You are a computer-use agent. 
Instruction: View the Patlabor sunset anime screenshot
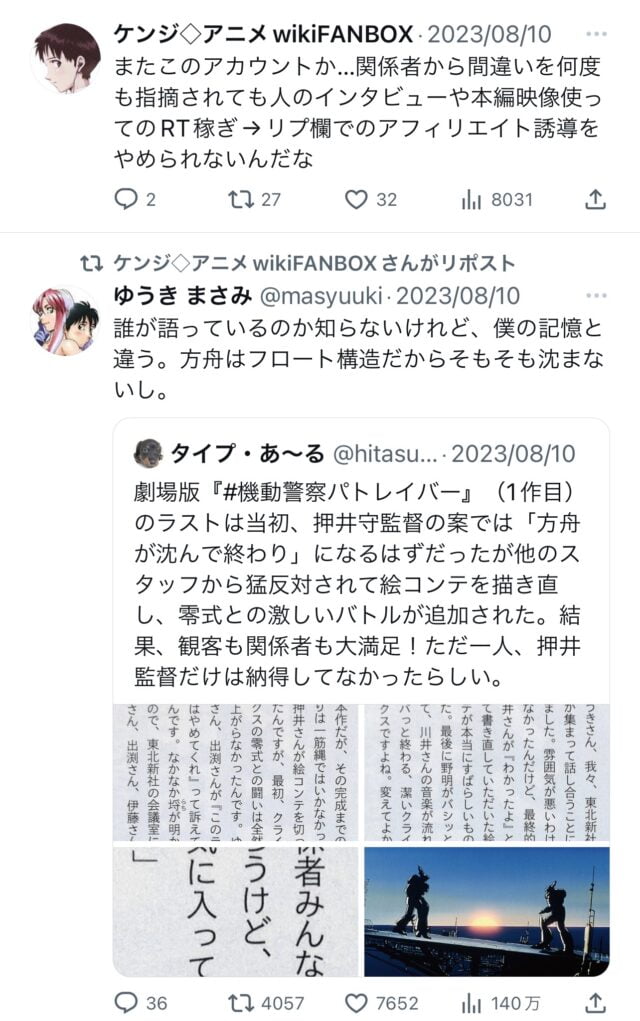click(x=486, y=912)
